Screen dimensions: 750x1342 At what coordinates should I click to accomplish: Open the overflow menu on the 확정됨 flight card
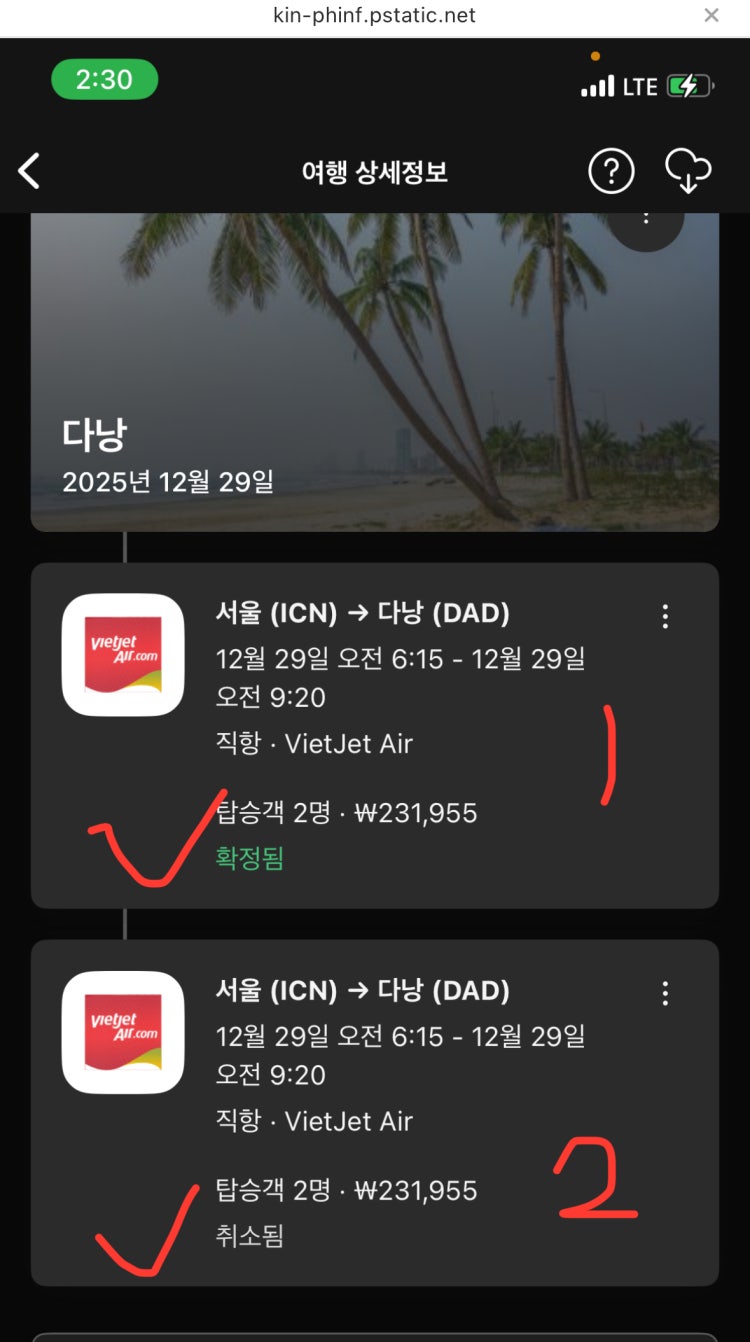(665, 617)
